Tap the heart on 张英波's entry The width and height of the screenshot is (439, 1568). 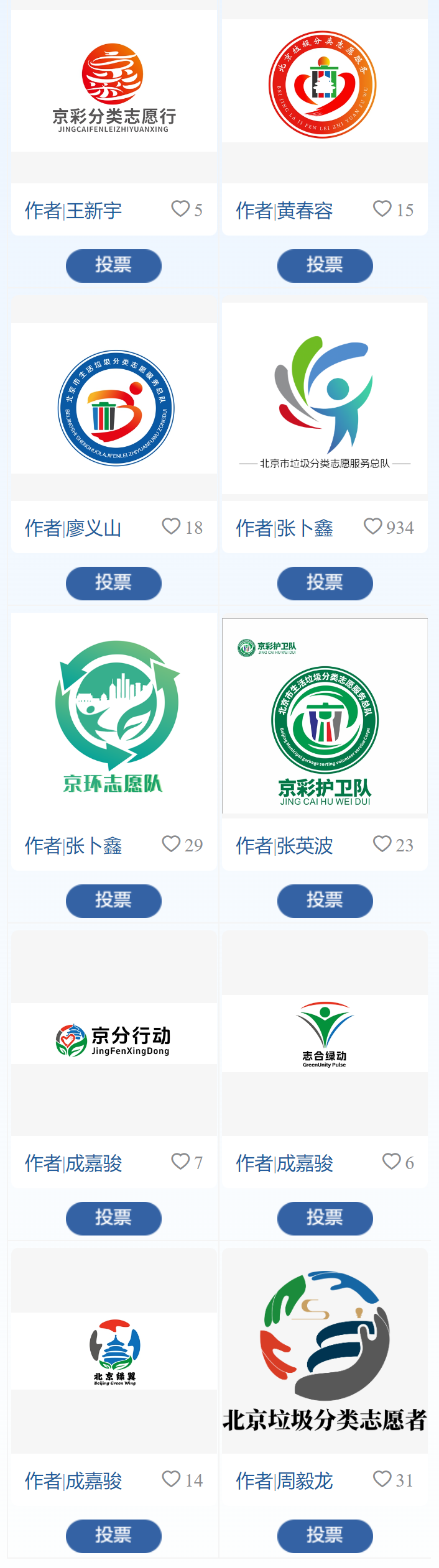click(382, 844)
